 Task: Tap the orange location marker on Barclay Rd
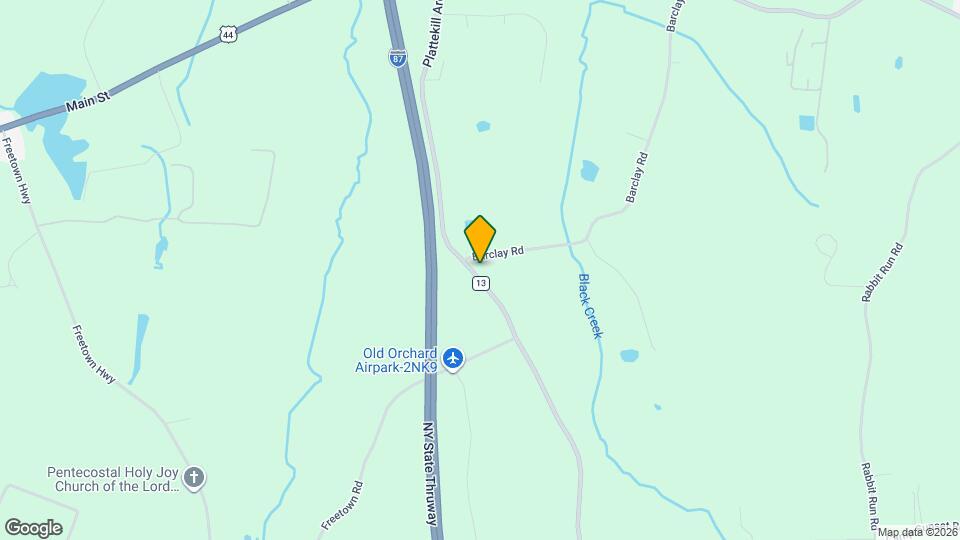coord(480,238)
